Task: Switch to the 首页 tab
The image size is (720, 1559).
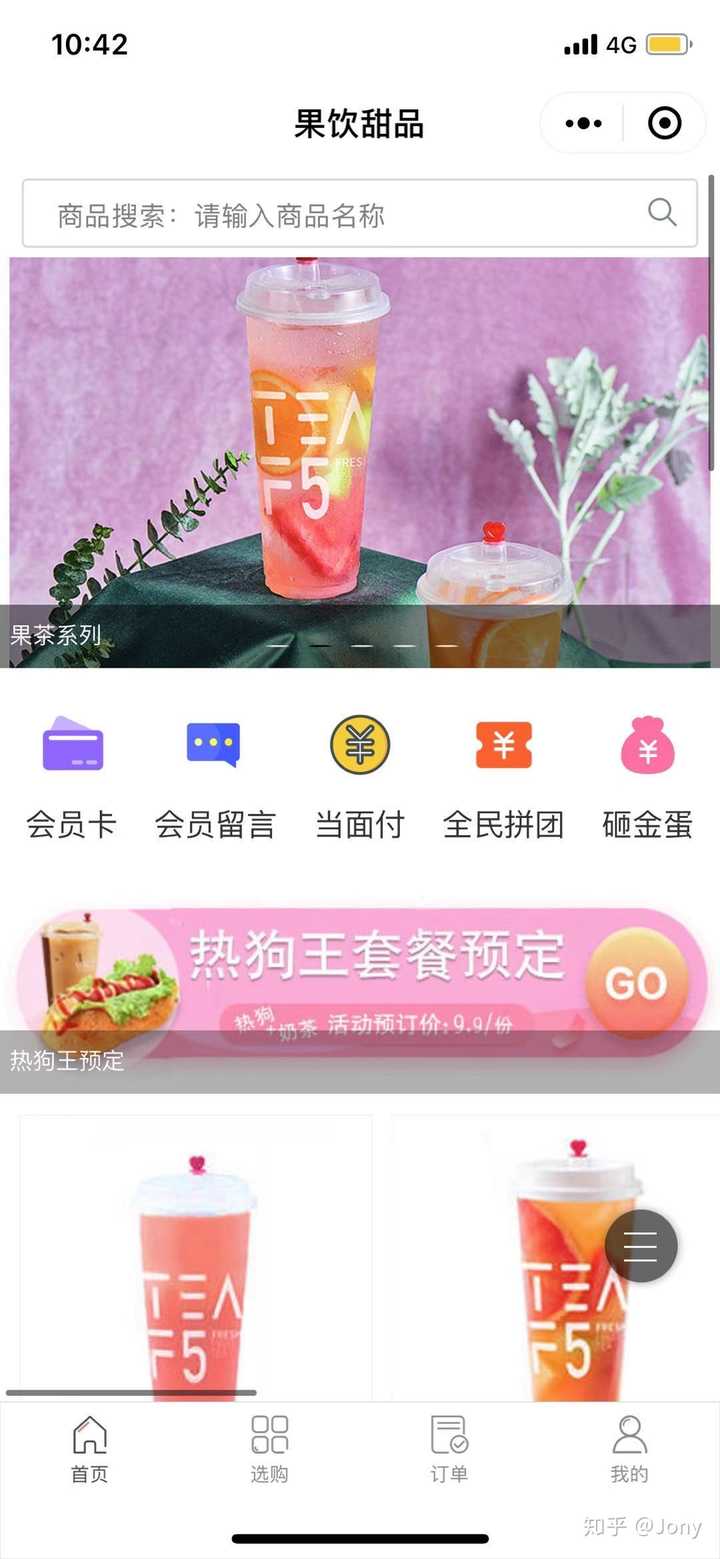Action: click(x=90, y=1448)
